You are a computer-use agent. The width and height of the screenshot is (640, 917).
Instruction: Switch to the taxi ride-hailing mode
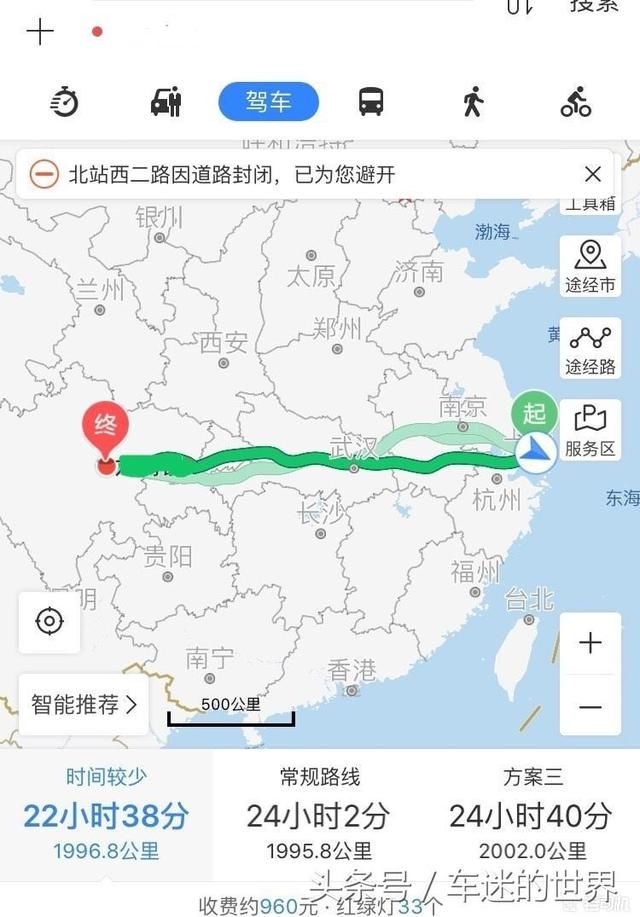click(166, 102)
